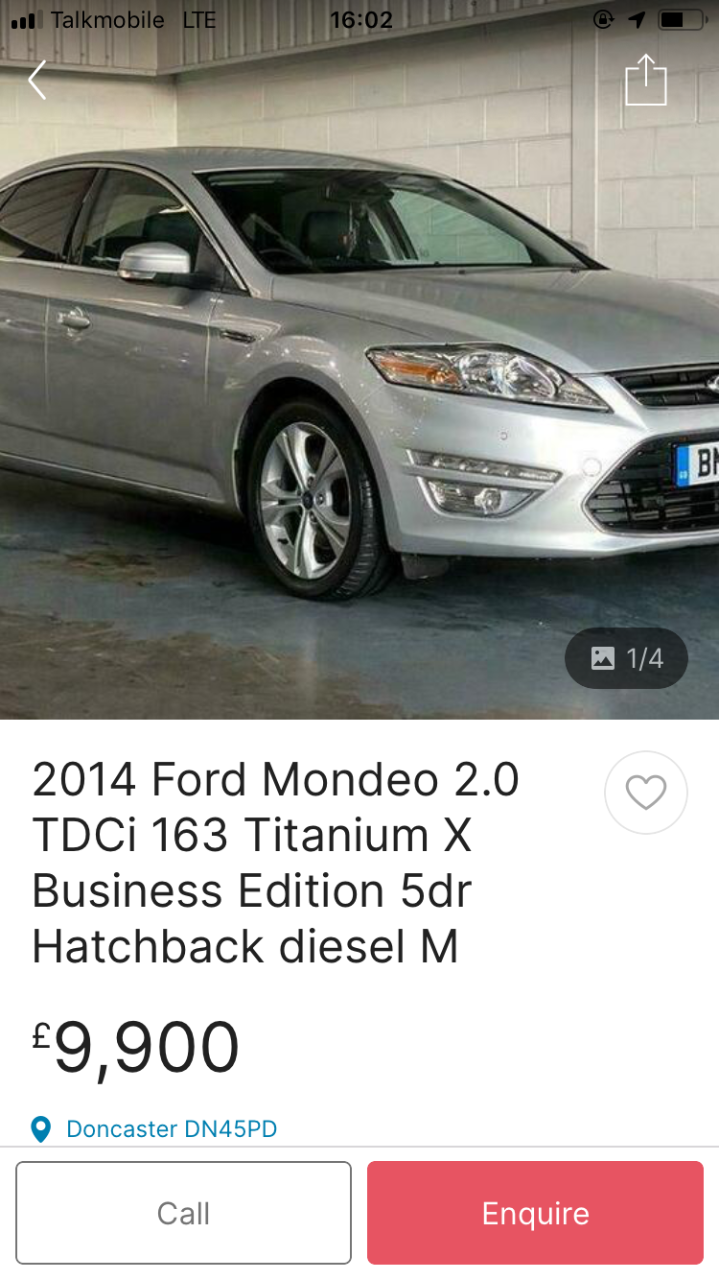Go back using the top-left arrow
The image size is (719, 1280).
tap(37, 80)
